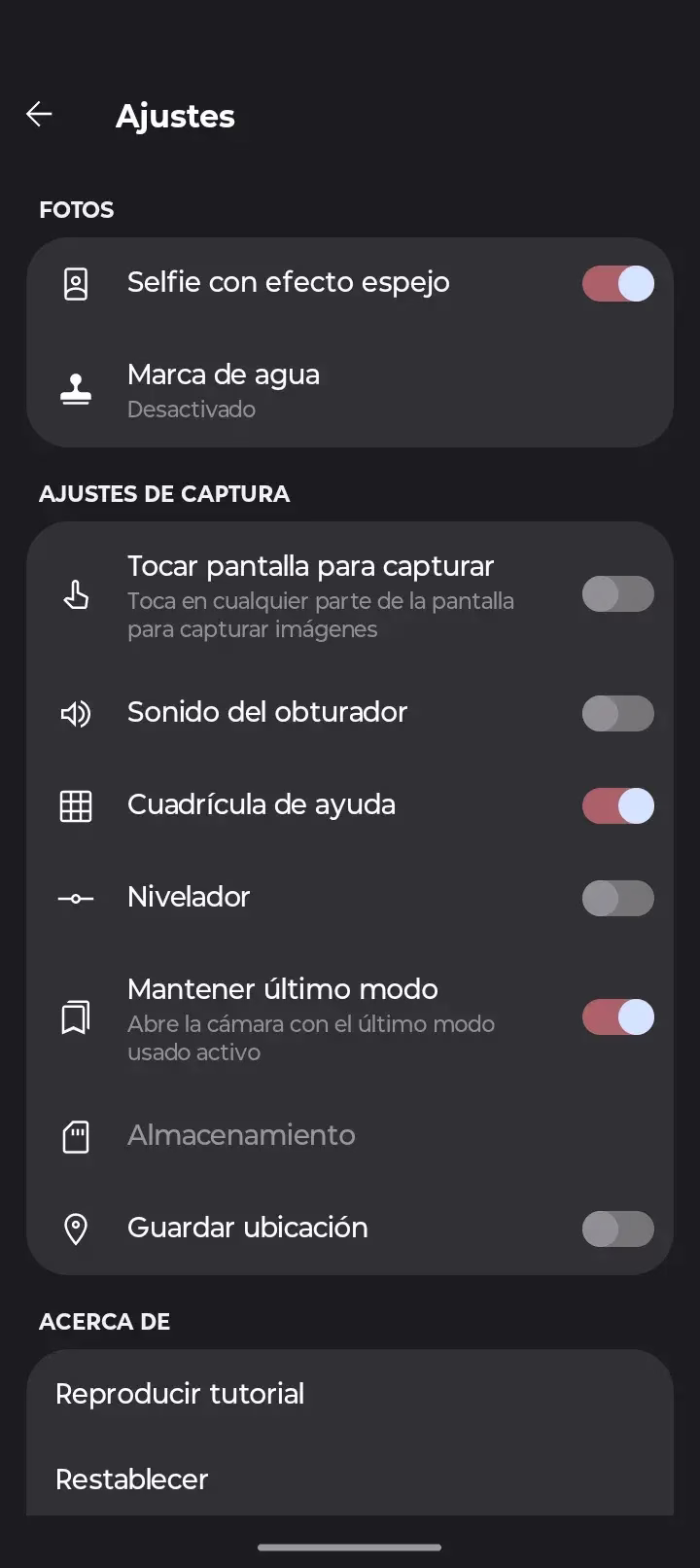Image resolution: width=700 pixels, height=1568 pixels.
Task: Toggle the Nivelador switch on
Action: tap(617, 898)
